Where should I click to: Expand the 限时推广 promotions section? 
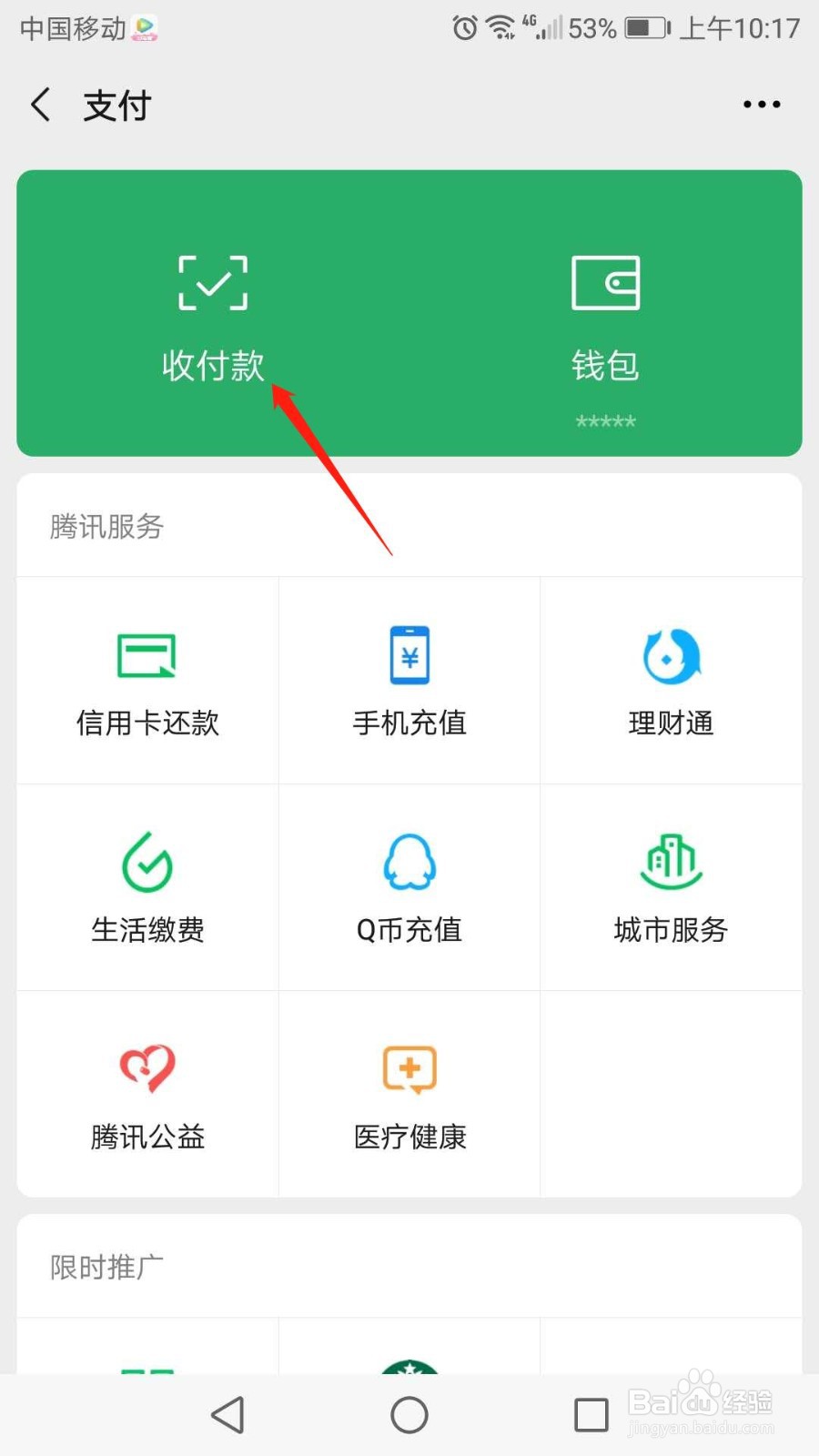click(x=106, y=1265)
